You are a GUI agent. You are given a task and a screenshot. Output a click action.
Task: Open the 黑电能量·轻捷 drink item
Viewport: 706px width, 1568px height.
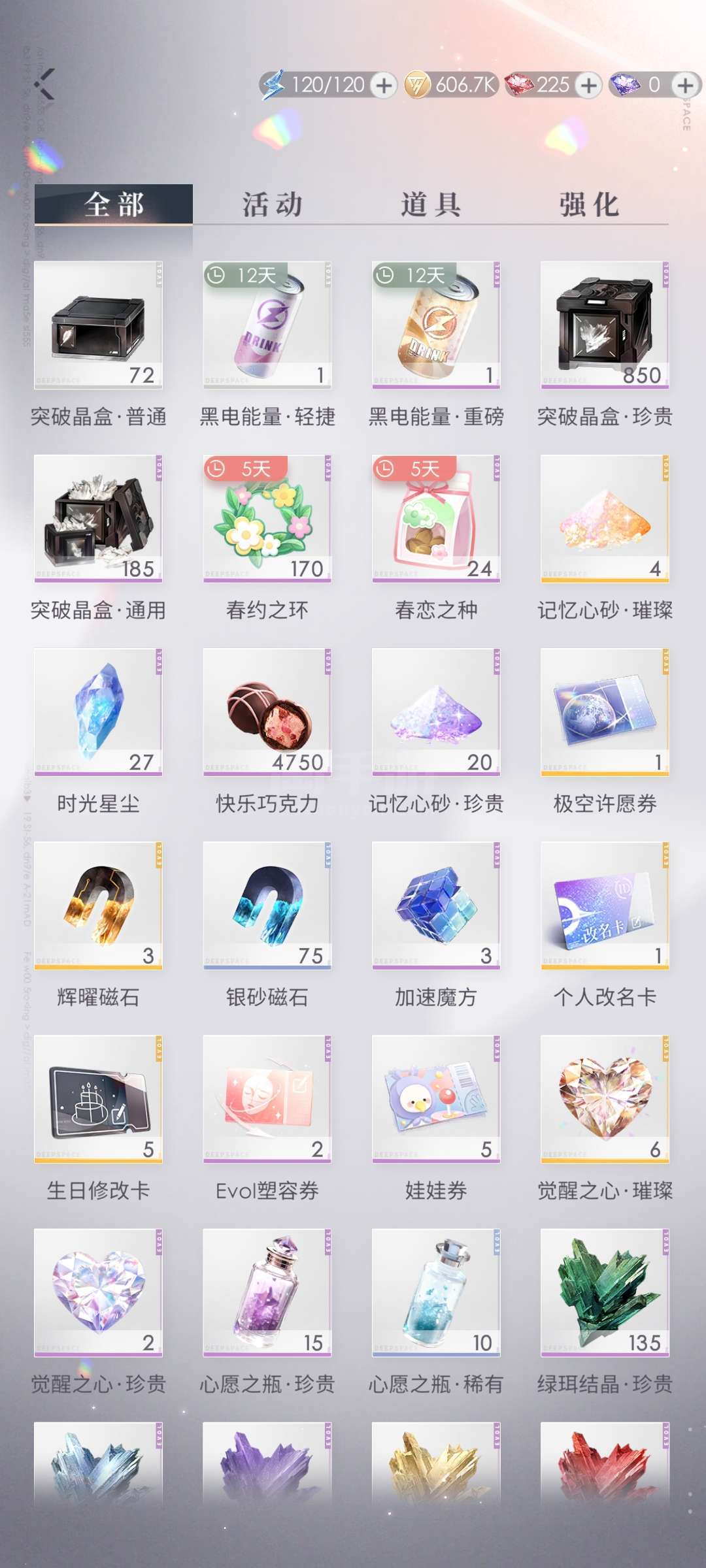[267, 325]
